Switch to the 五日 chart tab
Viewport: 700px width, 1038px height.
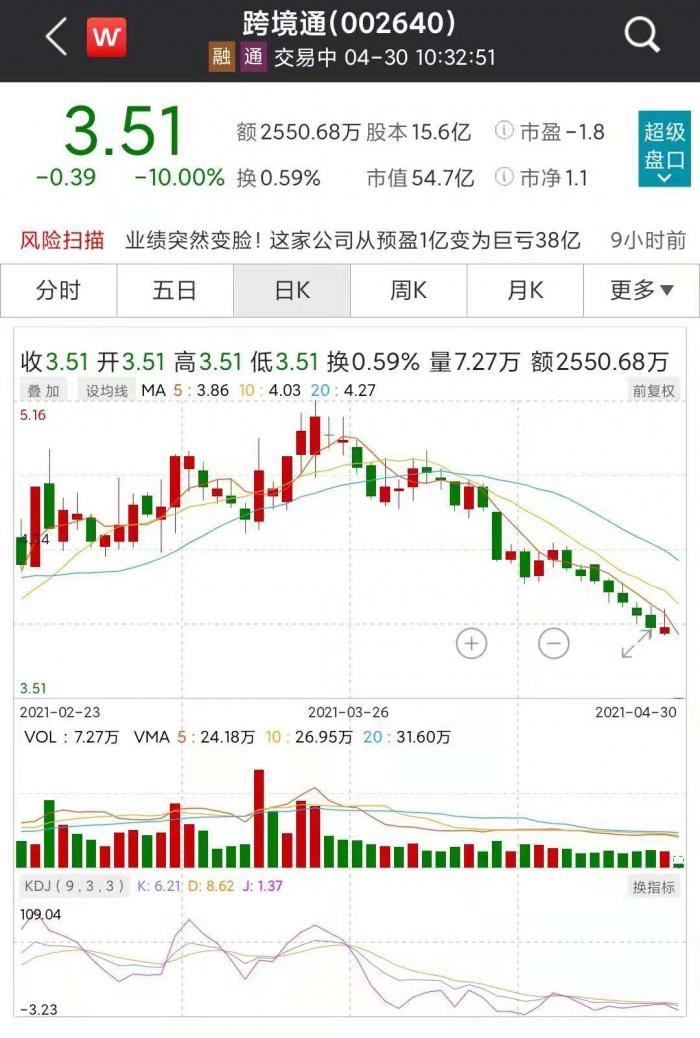click(x=175, y=291)
